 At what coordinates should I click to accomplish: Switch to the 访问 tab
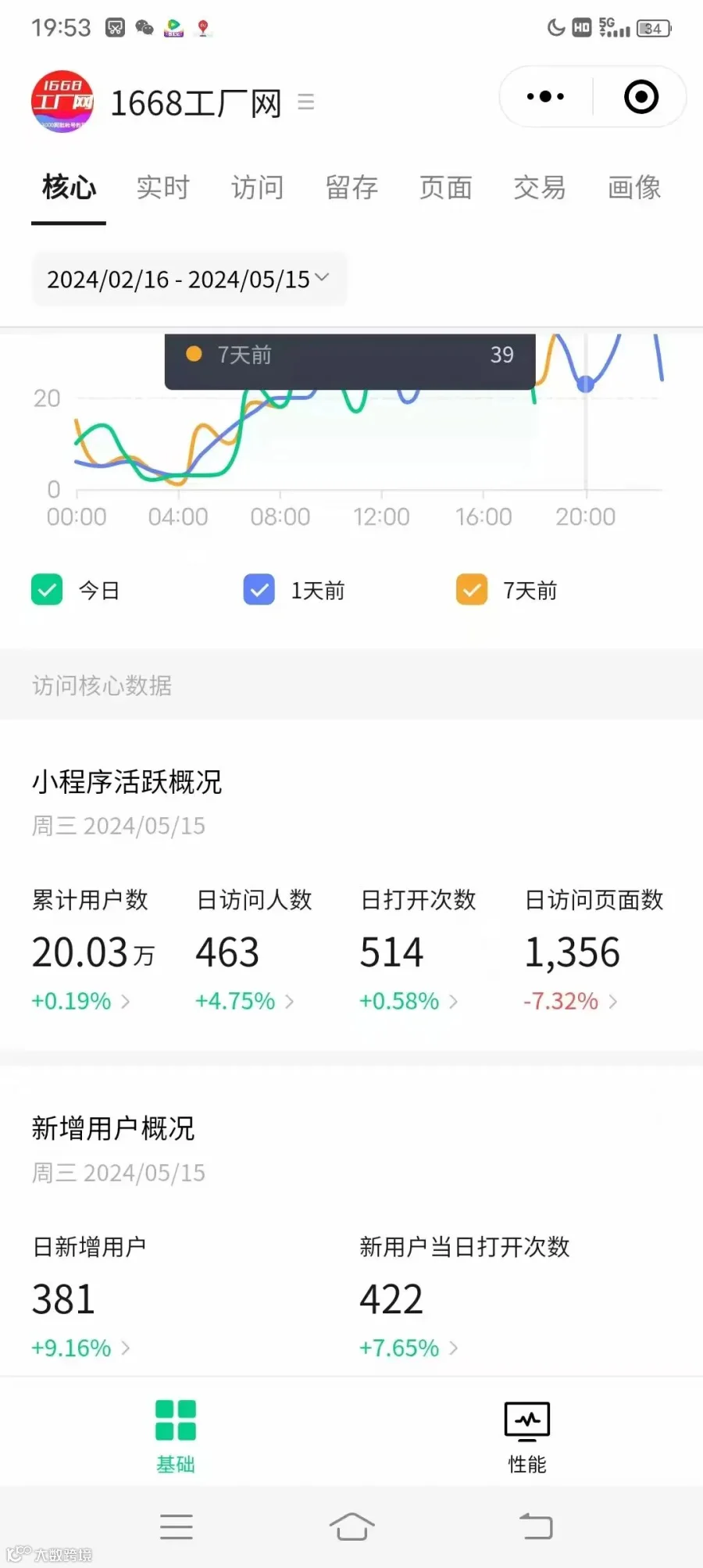coord(257,188)
